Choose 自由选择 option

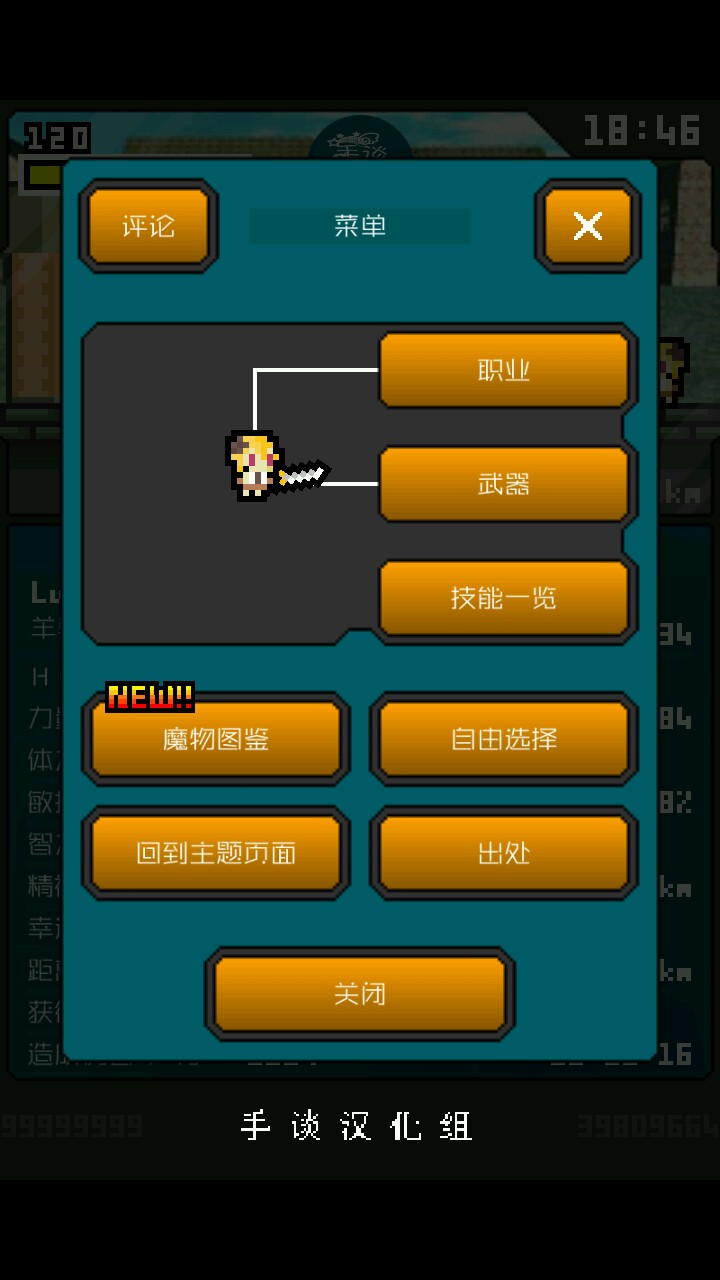pyautogui.click(x=504, y=739)
